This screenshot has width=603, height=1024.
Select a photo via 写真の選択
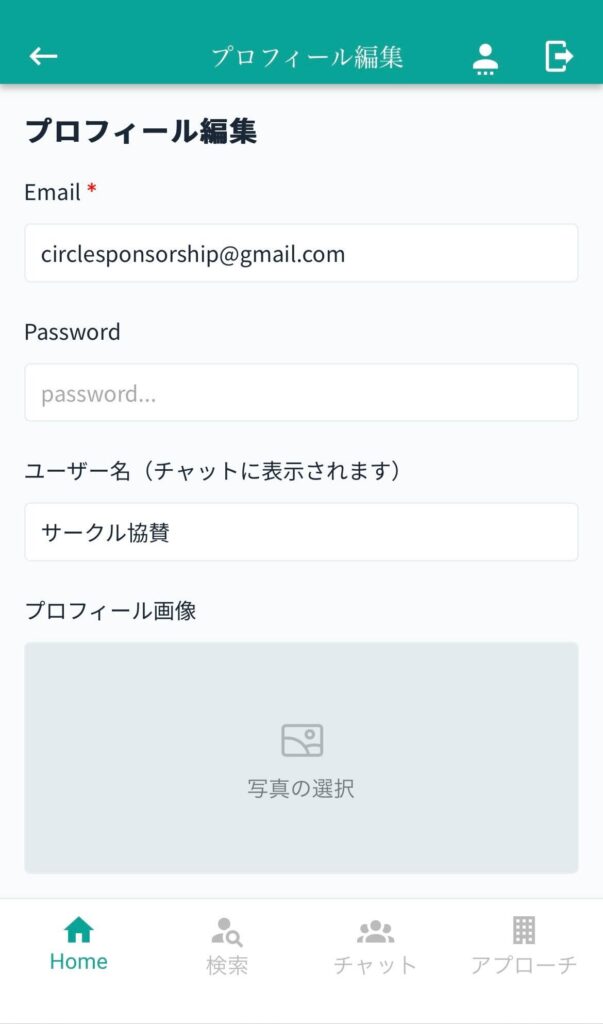(x=301, y=758)
